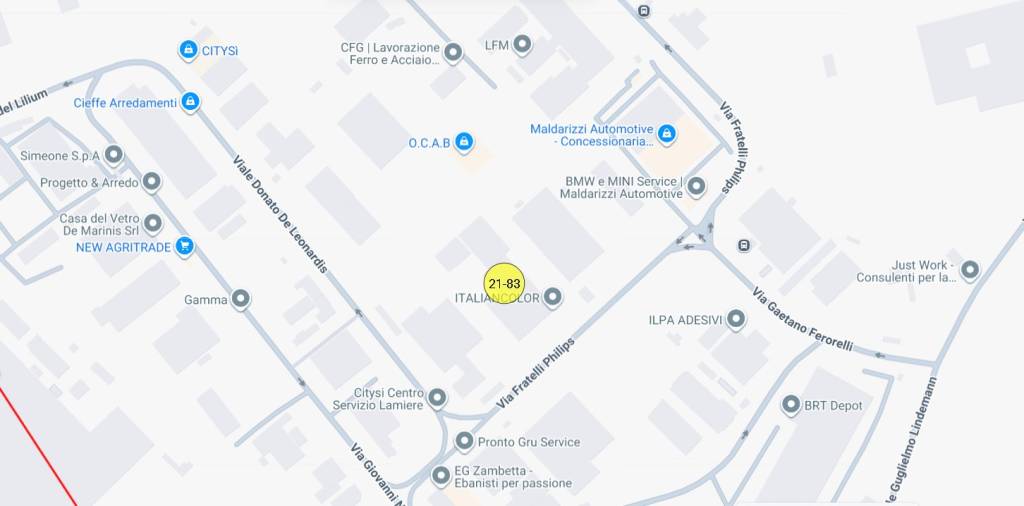
Task: Open the Pronto Gru Service pin
Action: click(464, 441)
